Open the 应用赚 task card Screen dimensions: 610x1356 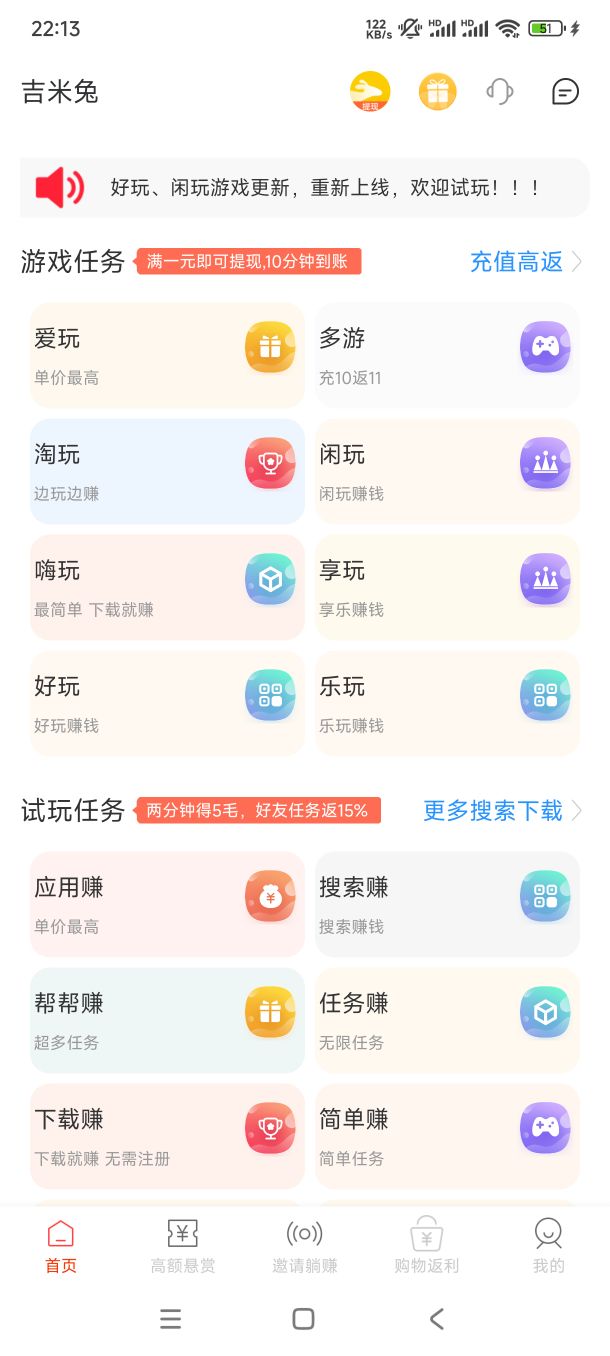(x=167, y=904)
